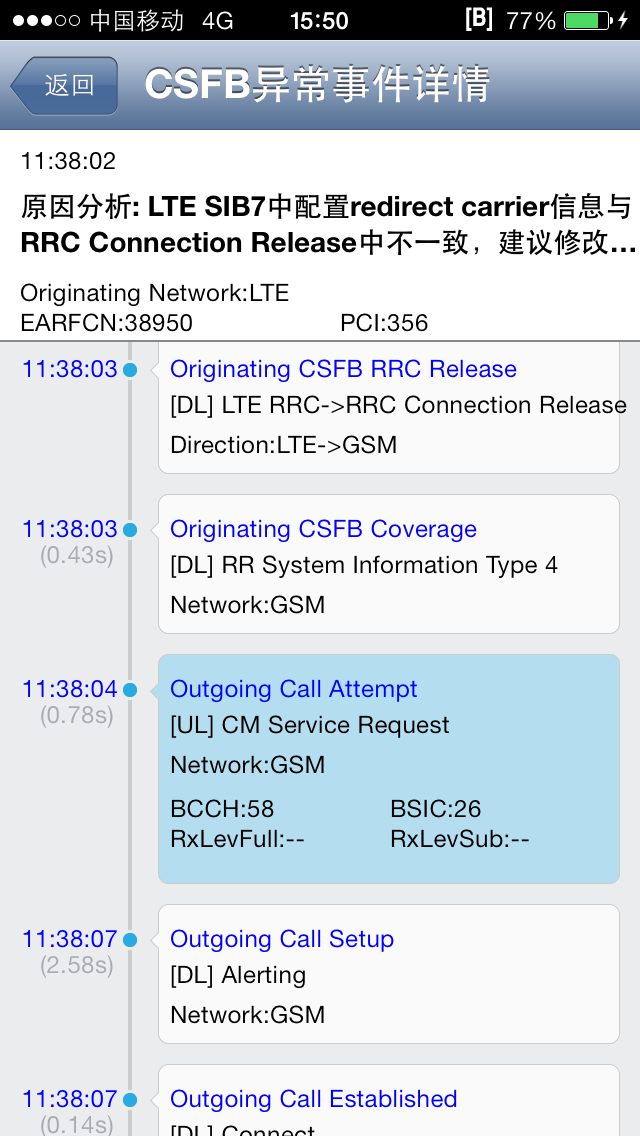
Task: Open the Originating CSFB Coverage event card
Action: pos(388,564)
